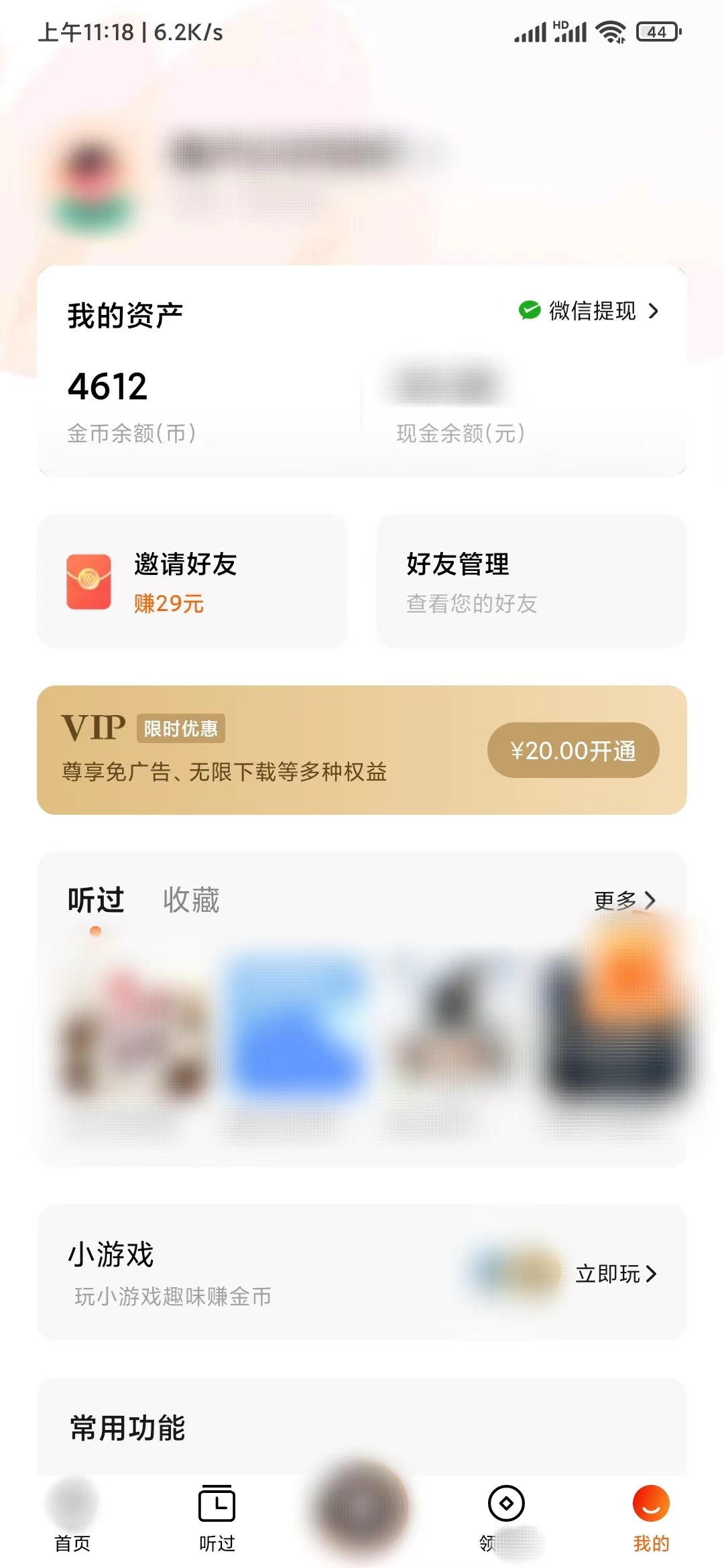The width and height of the screenshot is (724, 1568).
Task: Switch to the 收藏 tab
Action: (191, 901)
